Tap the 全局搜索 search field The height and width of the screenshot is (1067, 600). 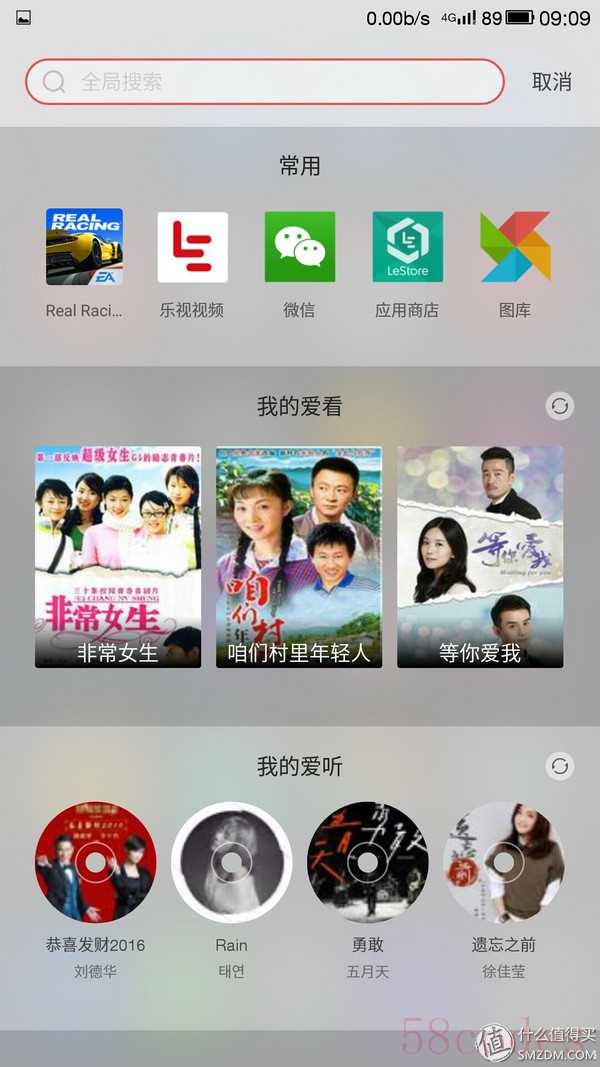[265, 82]
